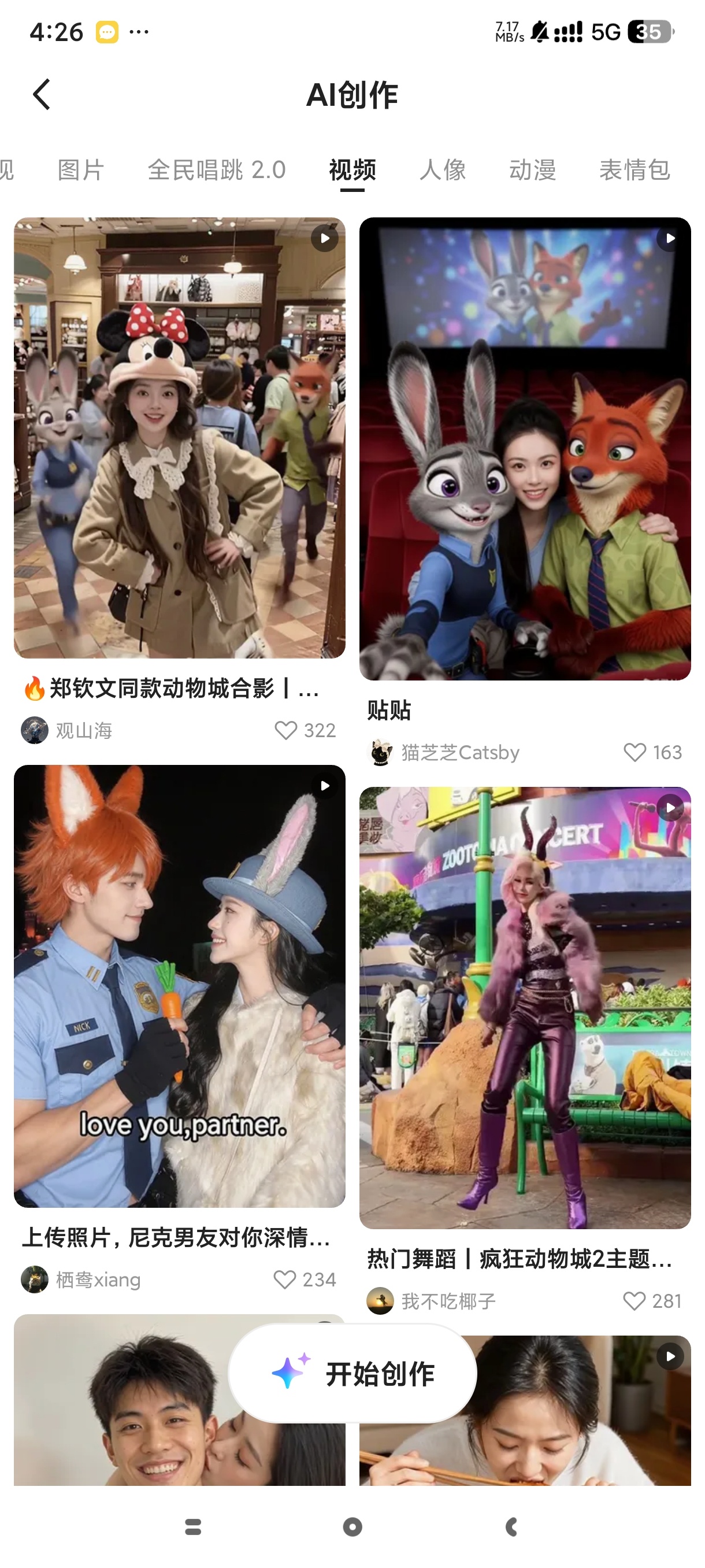Like the post by 观山海

point(285,730)
